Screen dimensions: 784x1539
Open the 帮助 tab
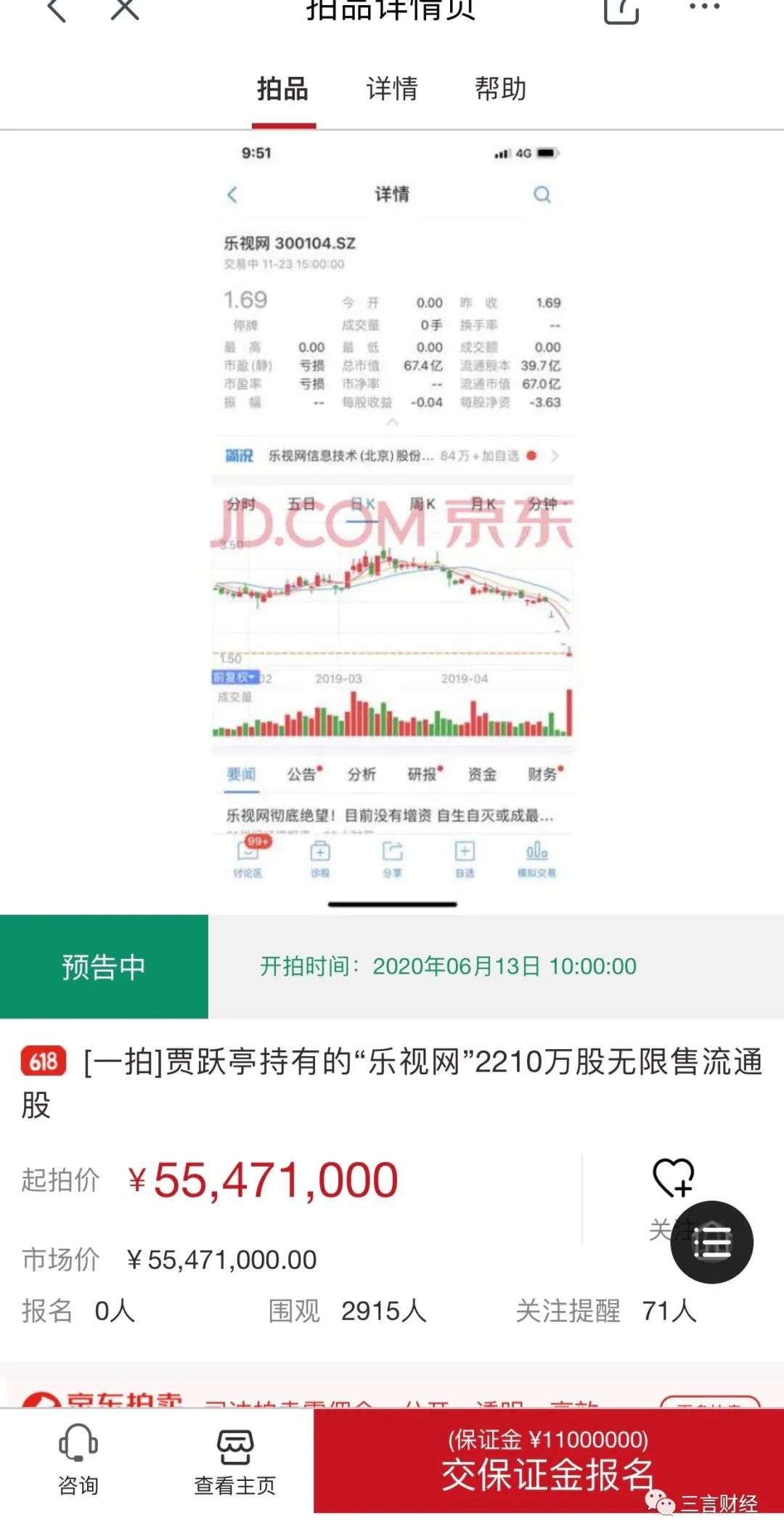tap(500, 89)
